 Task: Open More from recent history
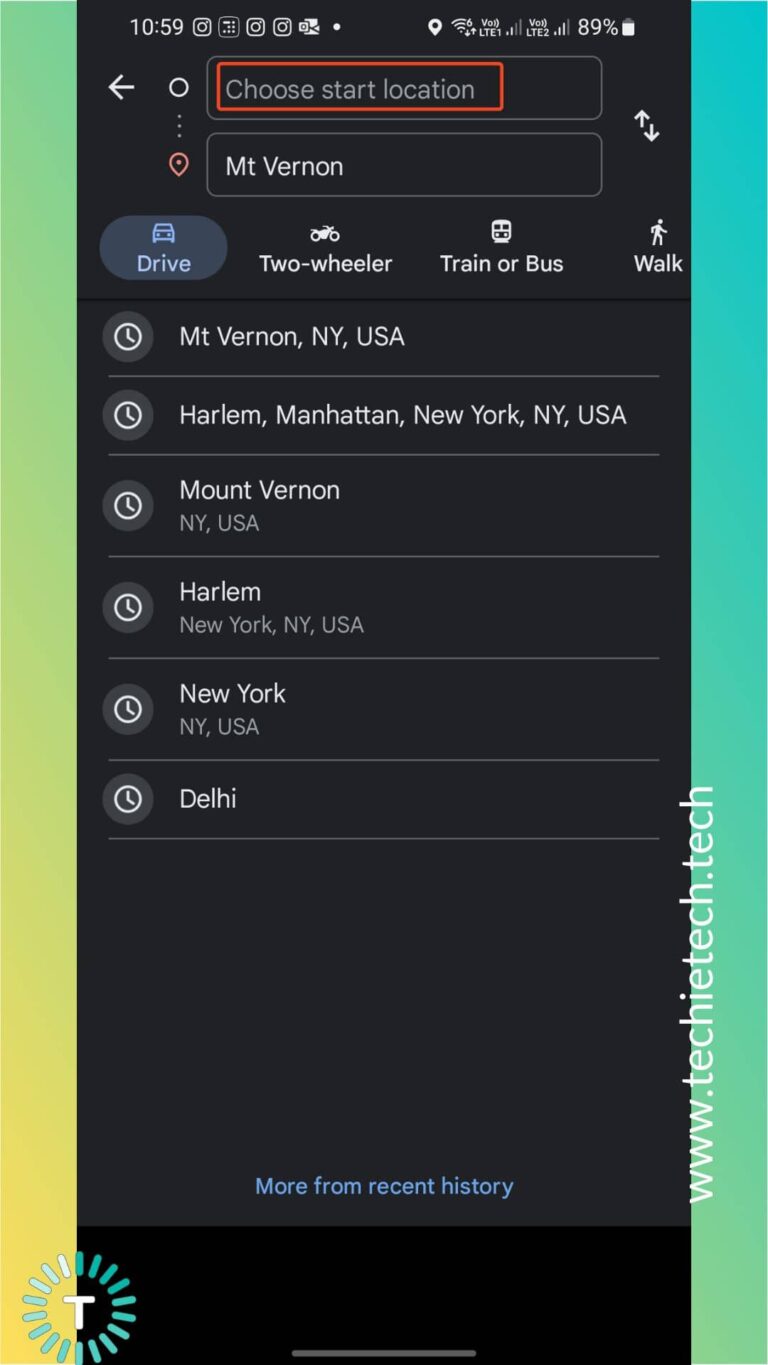click(x=384, y=1186)
